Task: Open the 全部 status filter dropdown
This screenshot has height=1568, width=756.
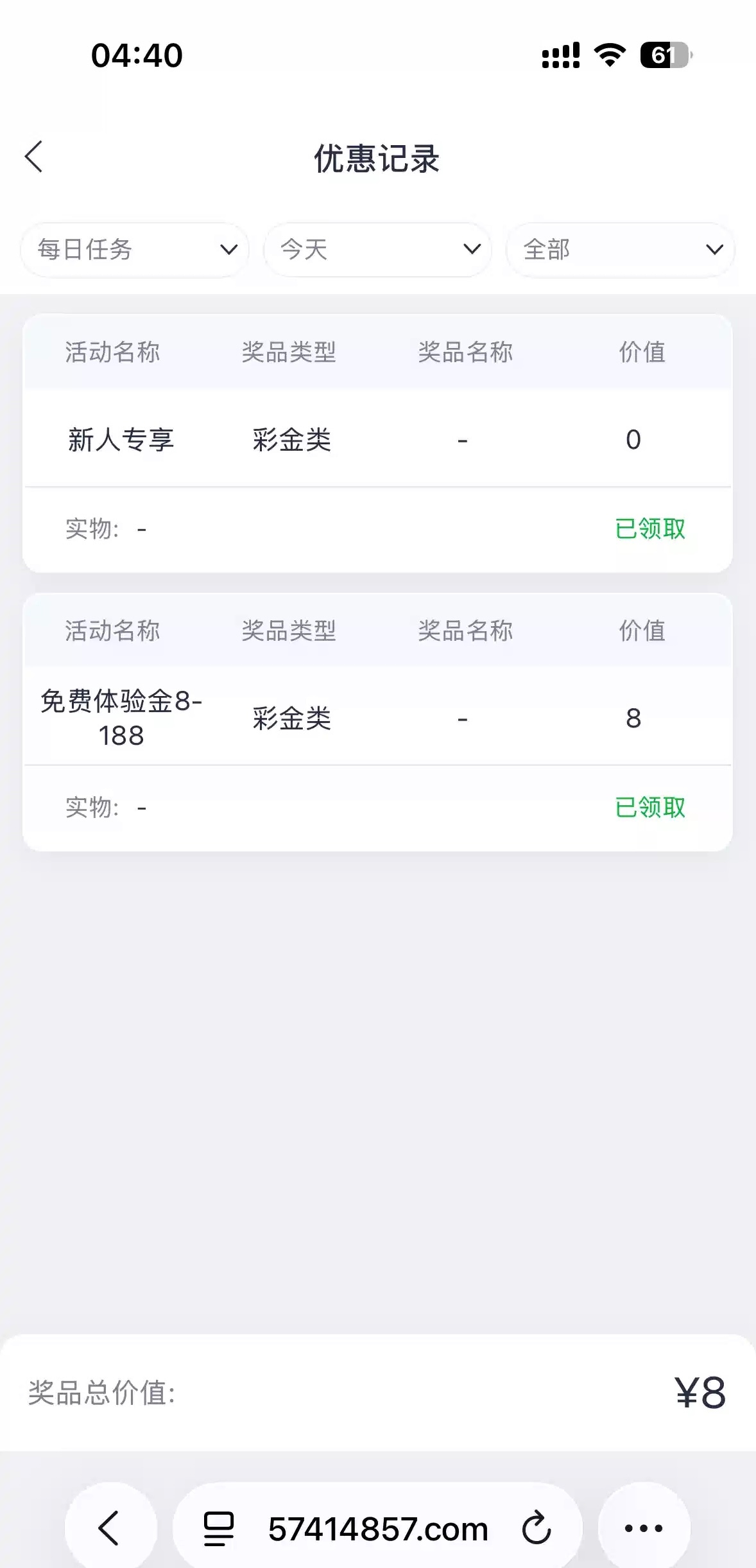Action: (x=620, y=250)
